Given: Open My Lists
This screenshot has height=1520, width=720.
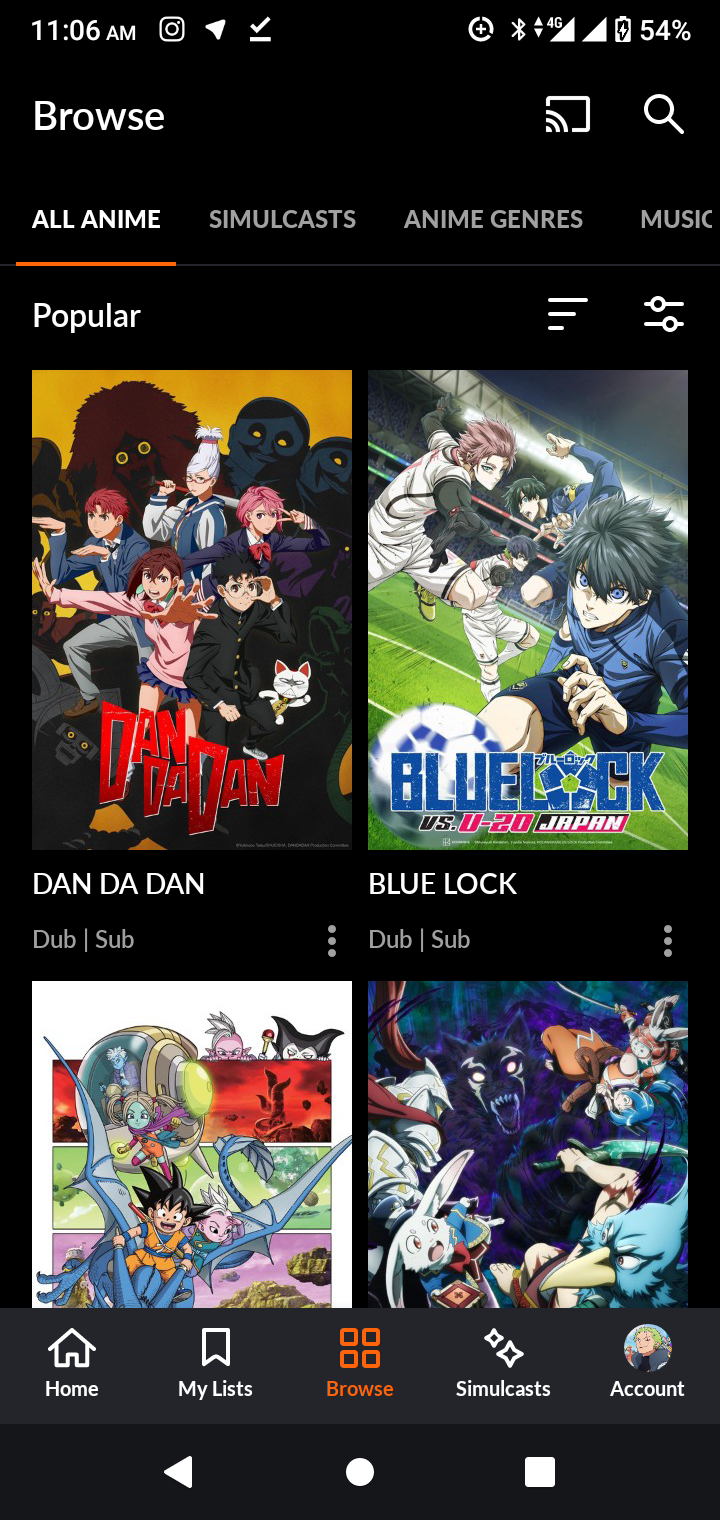Looking at the screenshot, I should [x=215, y=1364].
